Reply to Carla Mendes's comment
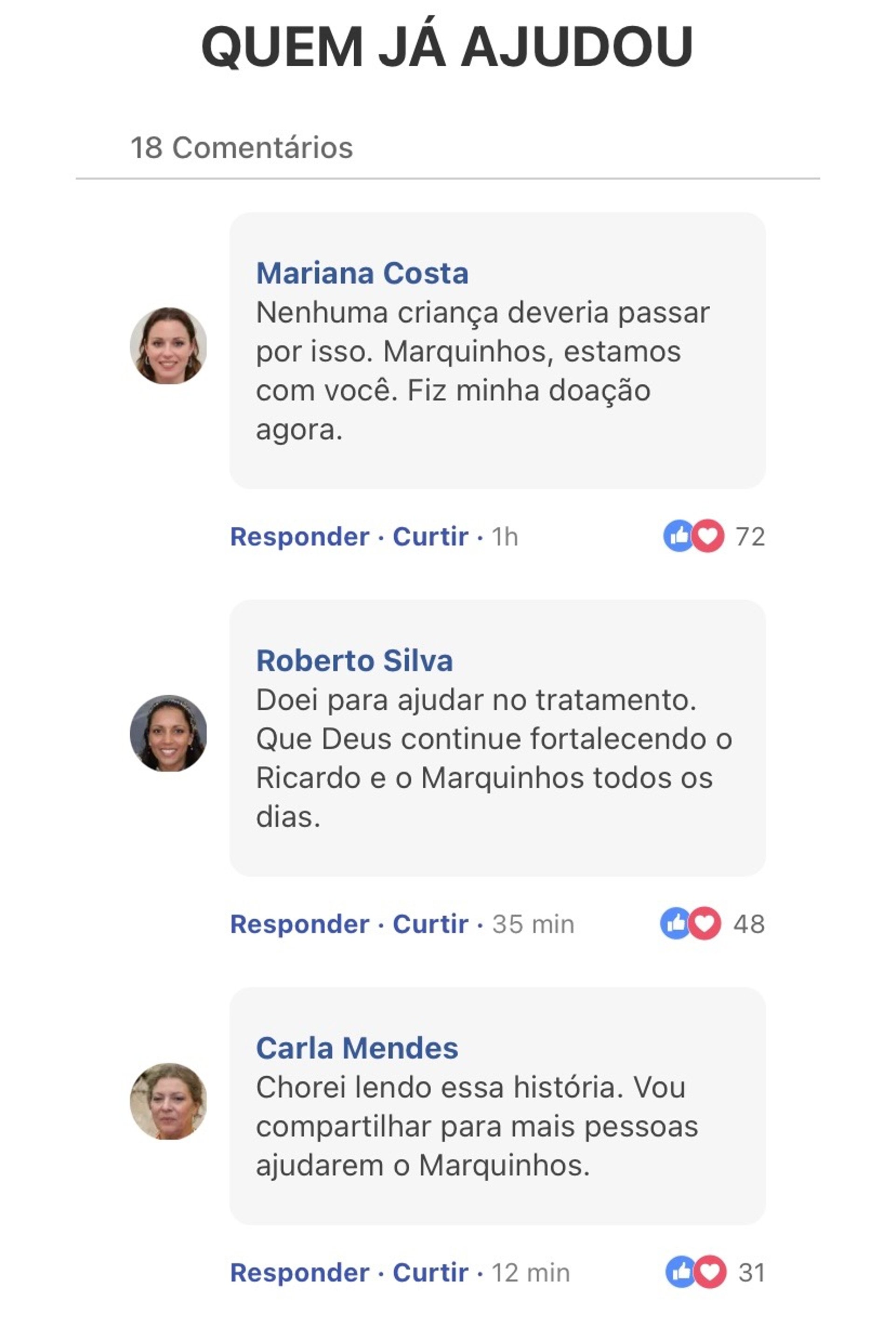Screen dimensions: 896x1327 (299, 1273)
